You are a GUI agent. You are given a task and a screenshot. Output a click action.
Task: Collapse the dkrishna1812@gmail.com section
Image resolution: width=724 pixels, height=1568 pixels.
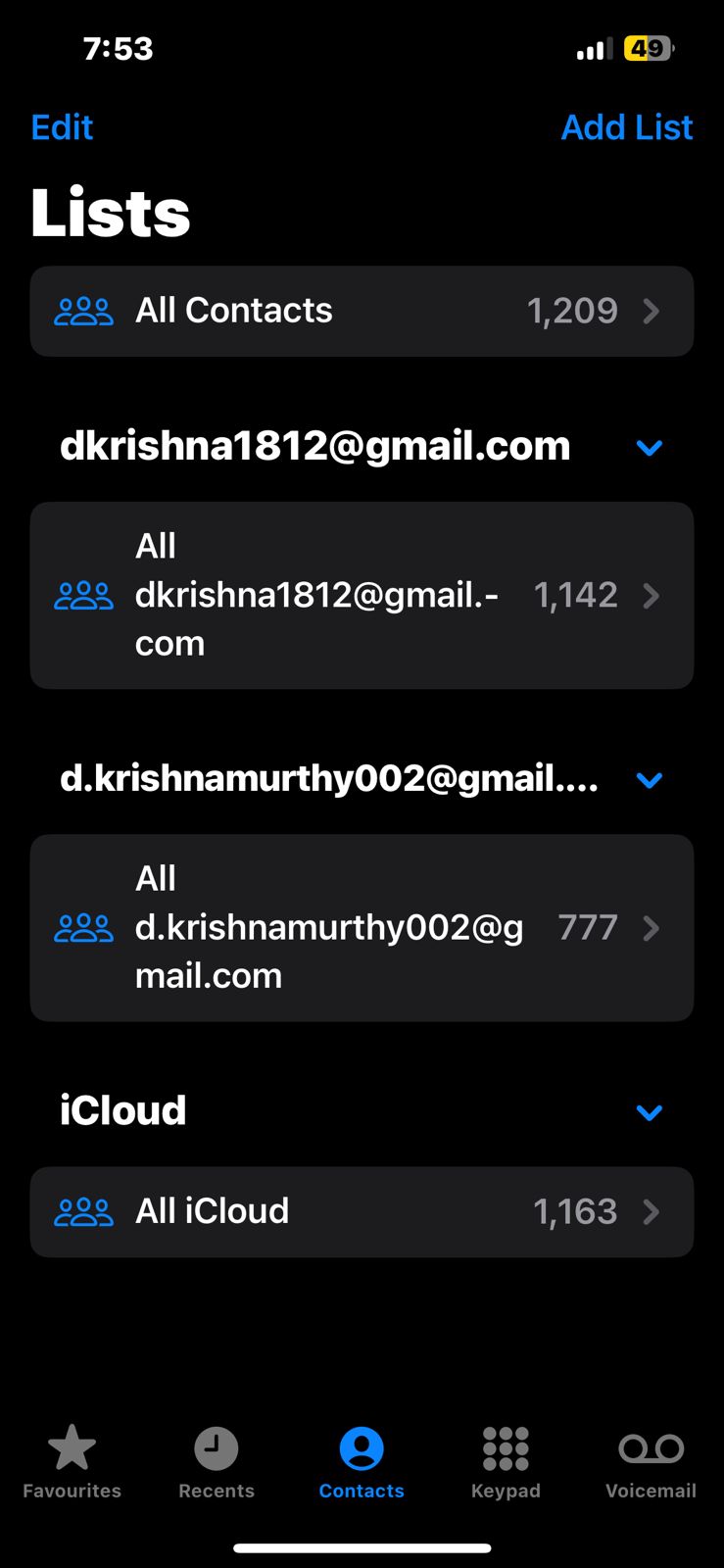[x=650, y=448]
